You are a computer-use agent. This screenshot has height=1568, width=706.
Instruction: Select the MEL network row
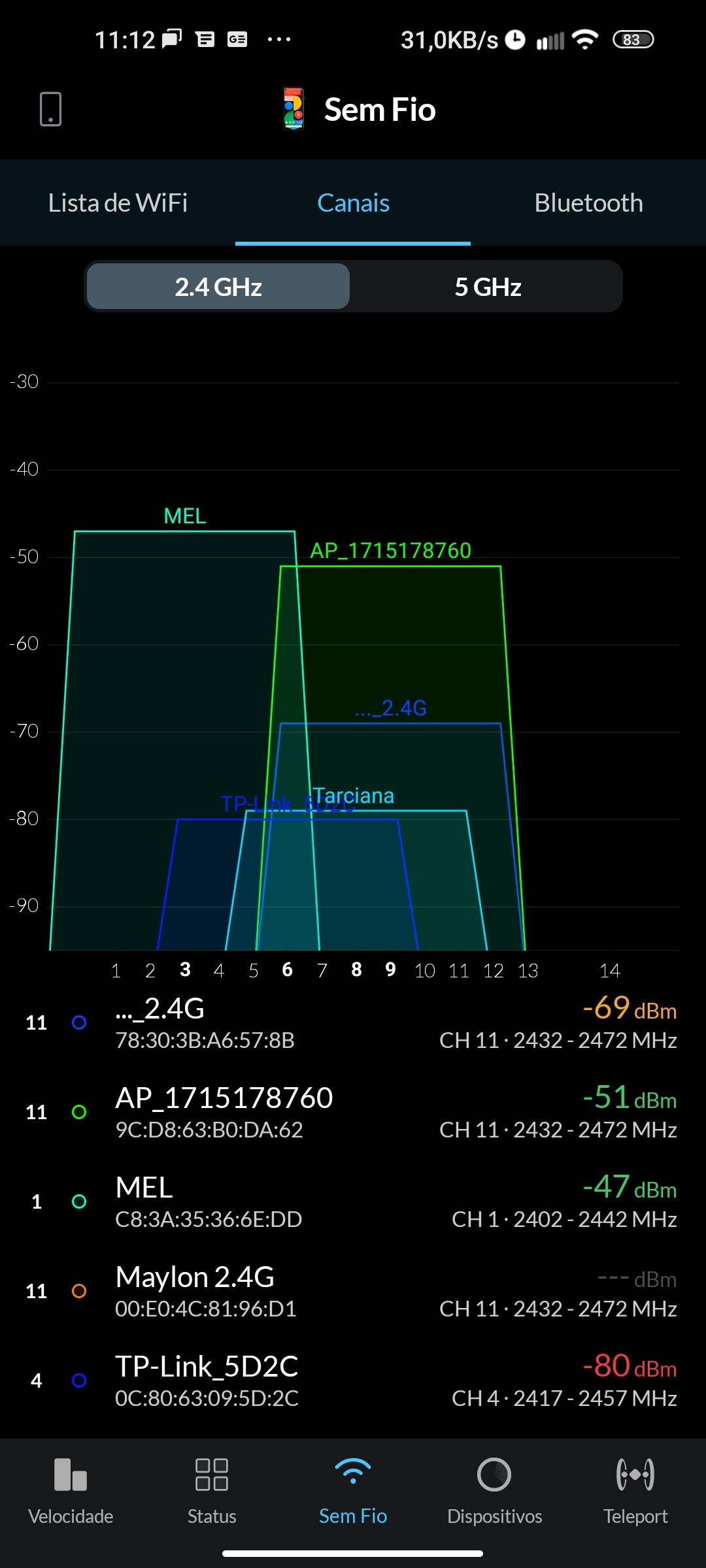coord(353,1201)
